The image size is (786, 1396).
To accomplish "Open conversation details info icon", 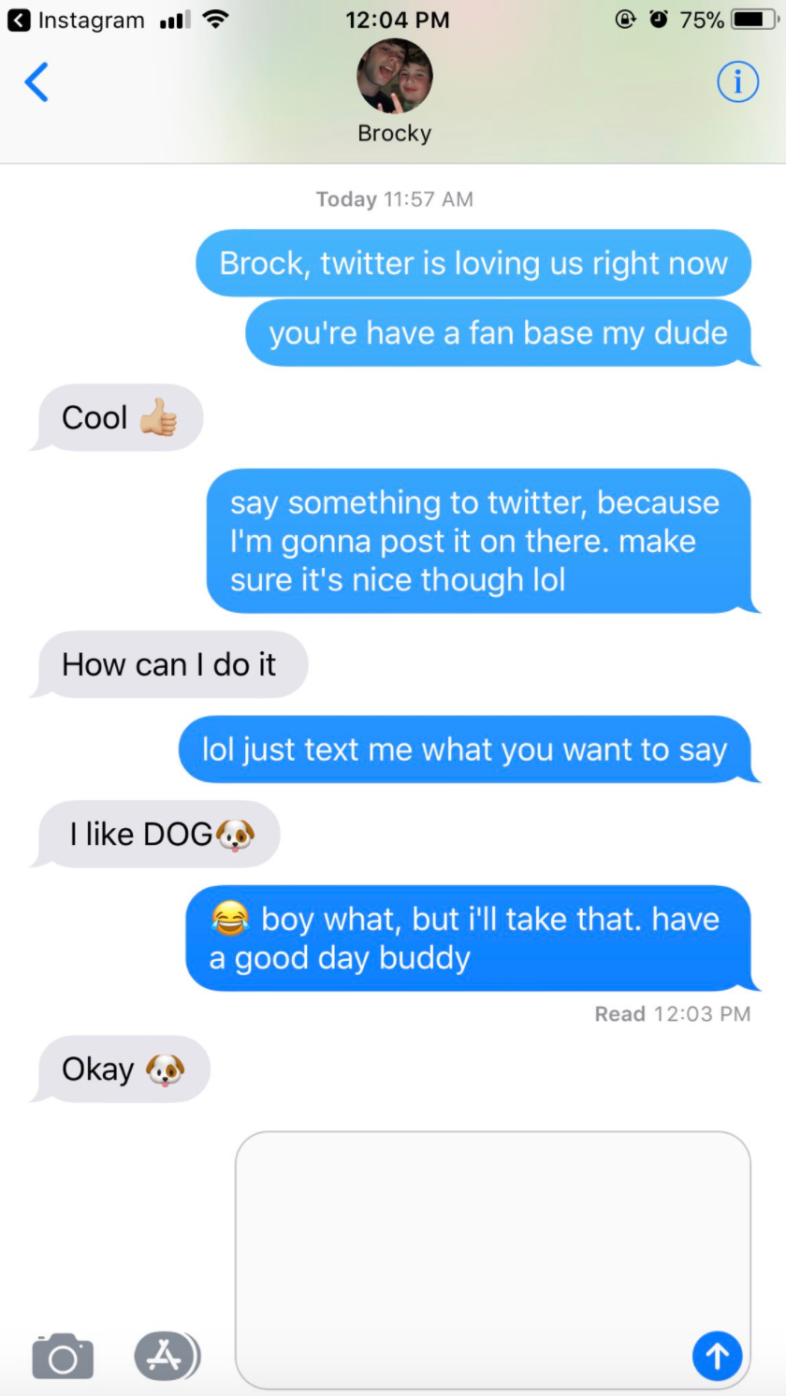I will (737, 83).
